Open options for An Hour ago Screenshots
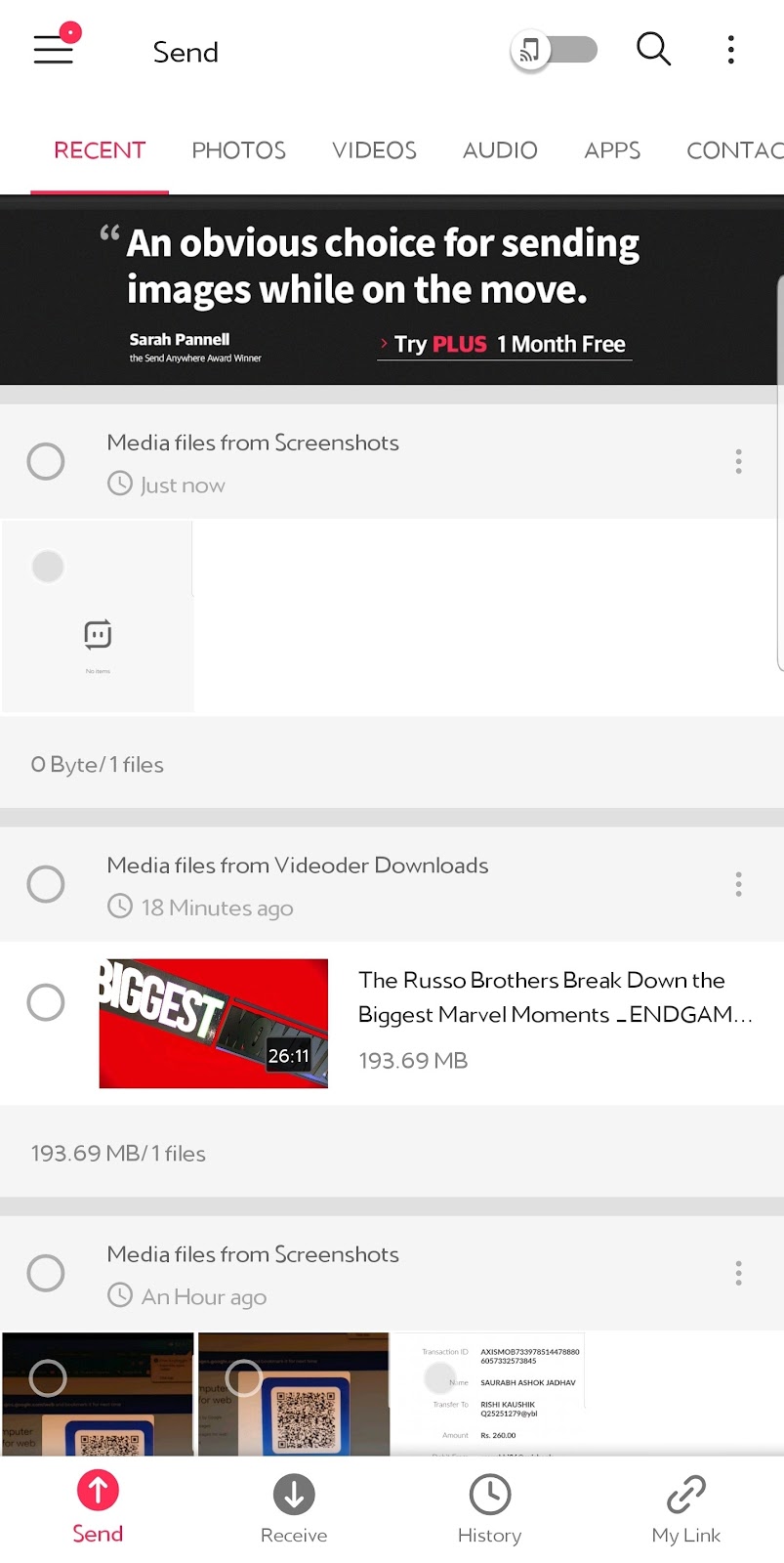The width and height of the screenshot is (784, 1563). click(x=738, y=1273)
